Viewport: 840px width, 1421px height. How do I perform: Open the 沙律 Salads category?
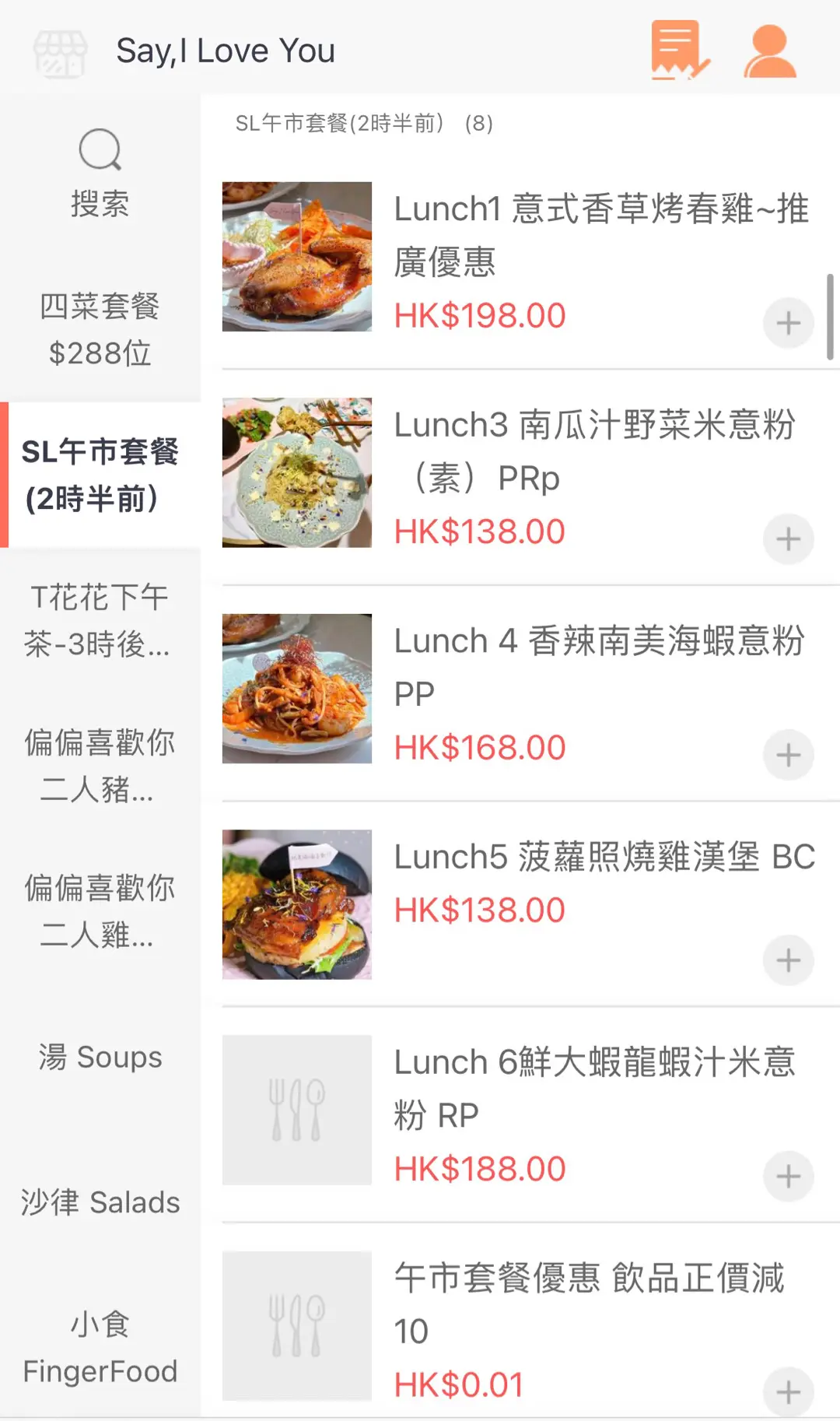[100, 1202]
